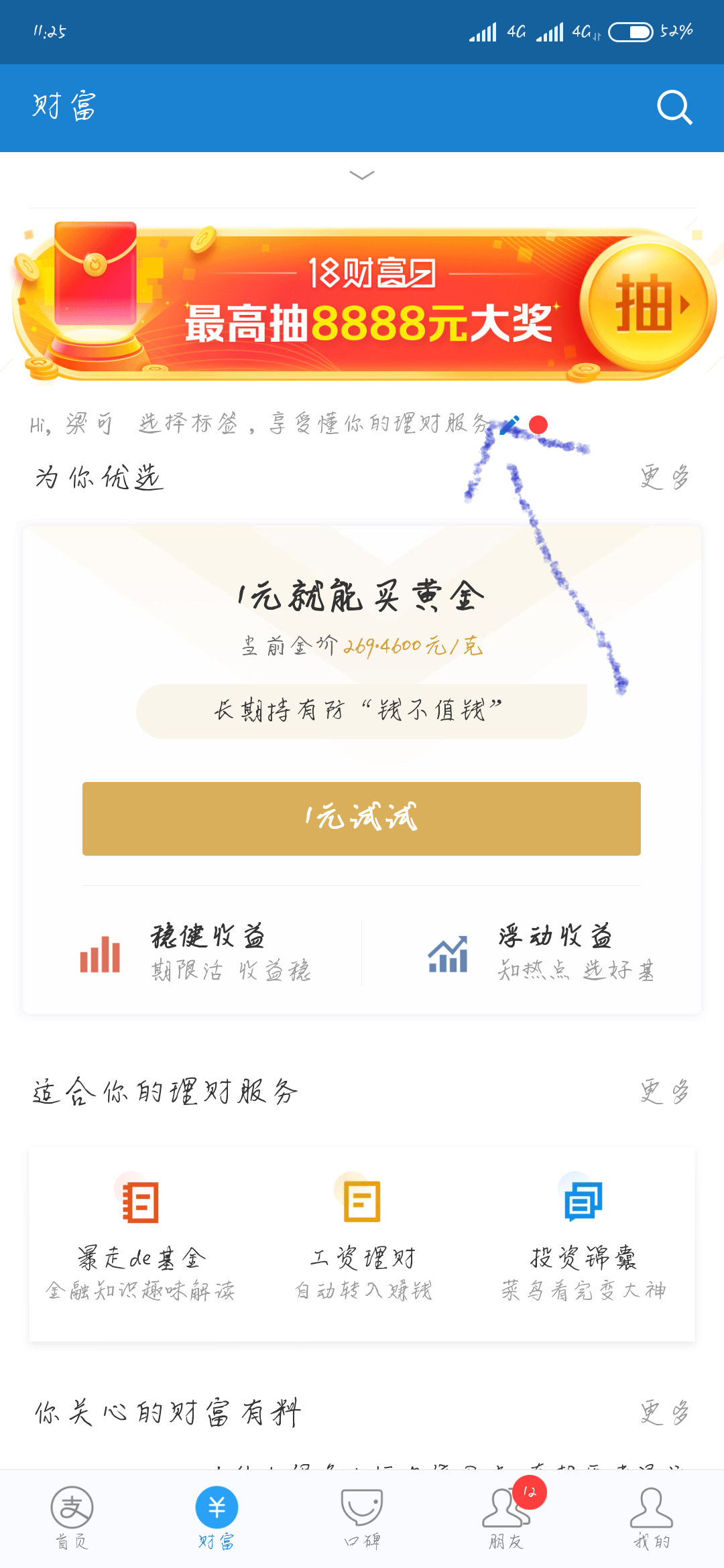The height and width of the screenshot is (1568, 724).
Task: Switch to the 口碑 tab
Action: tap(362, 1518)
